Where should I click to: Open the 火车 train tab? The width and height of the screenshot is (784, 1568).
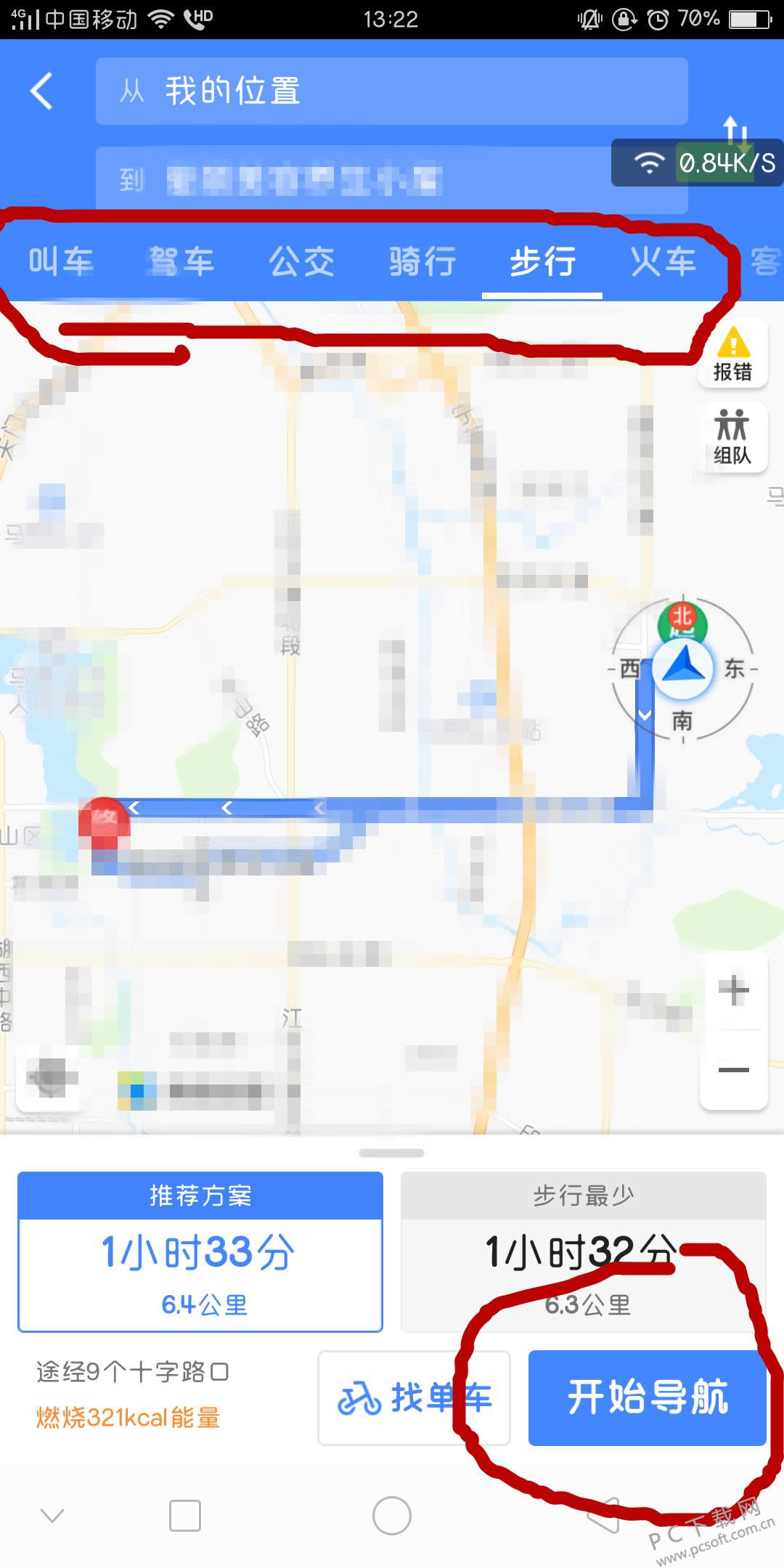pyautogui.click(x=663, y=261)
